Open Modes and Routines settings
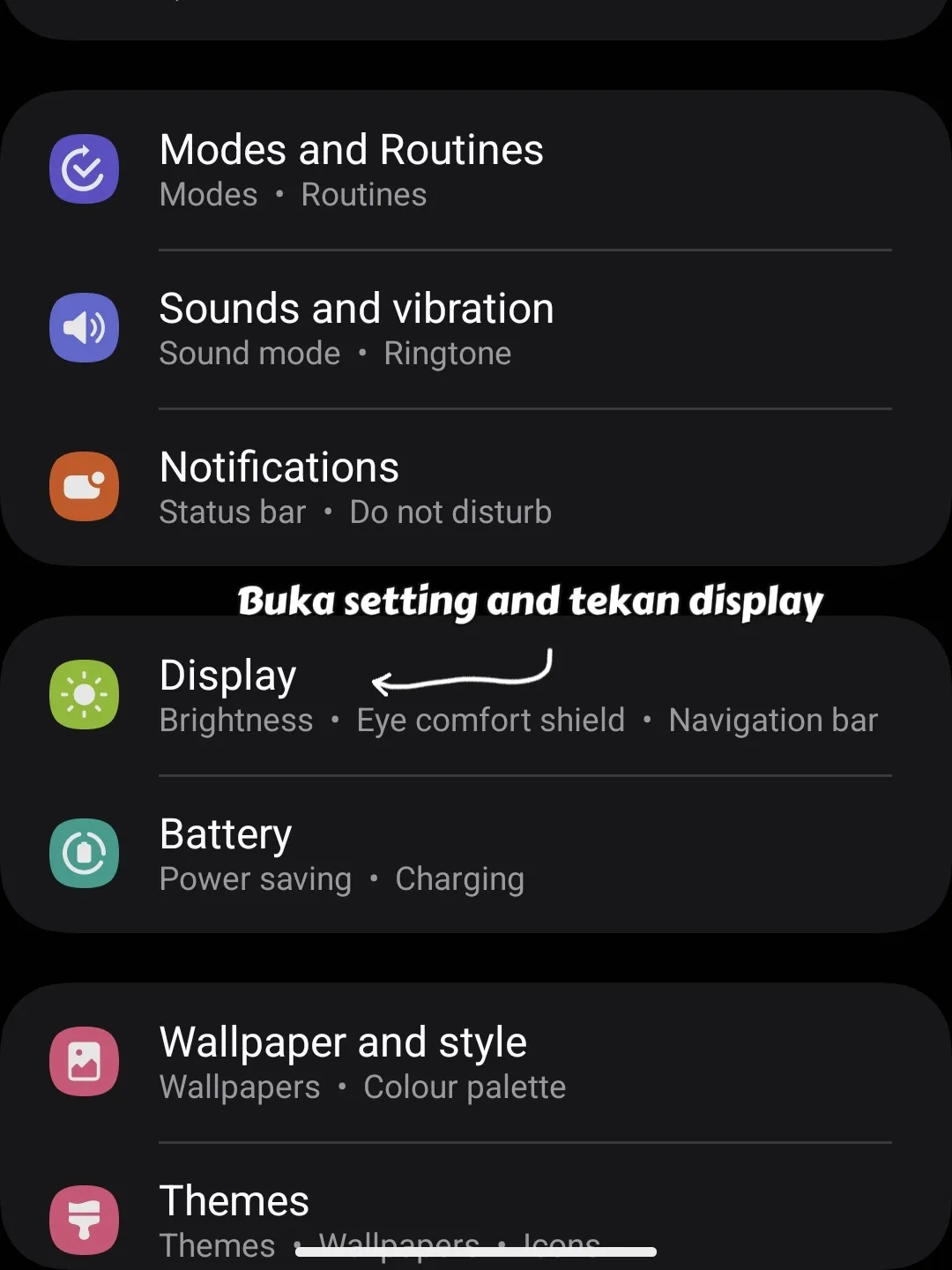 351,169
